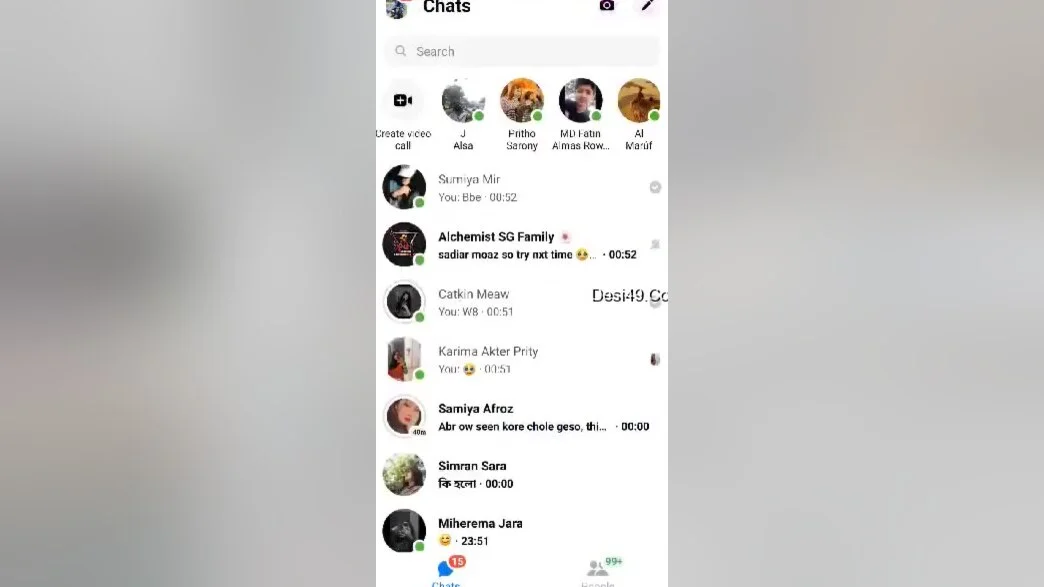
Task: Open J Alsa's active story bubble
Action: click(463, 101)
